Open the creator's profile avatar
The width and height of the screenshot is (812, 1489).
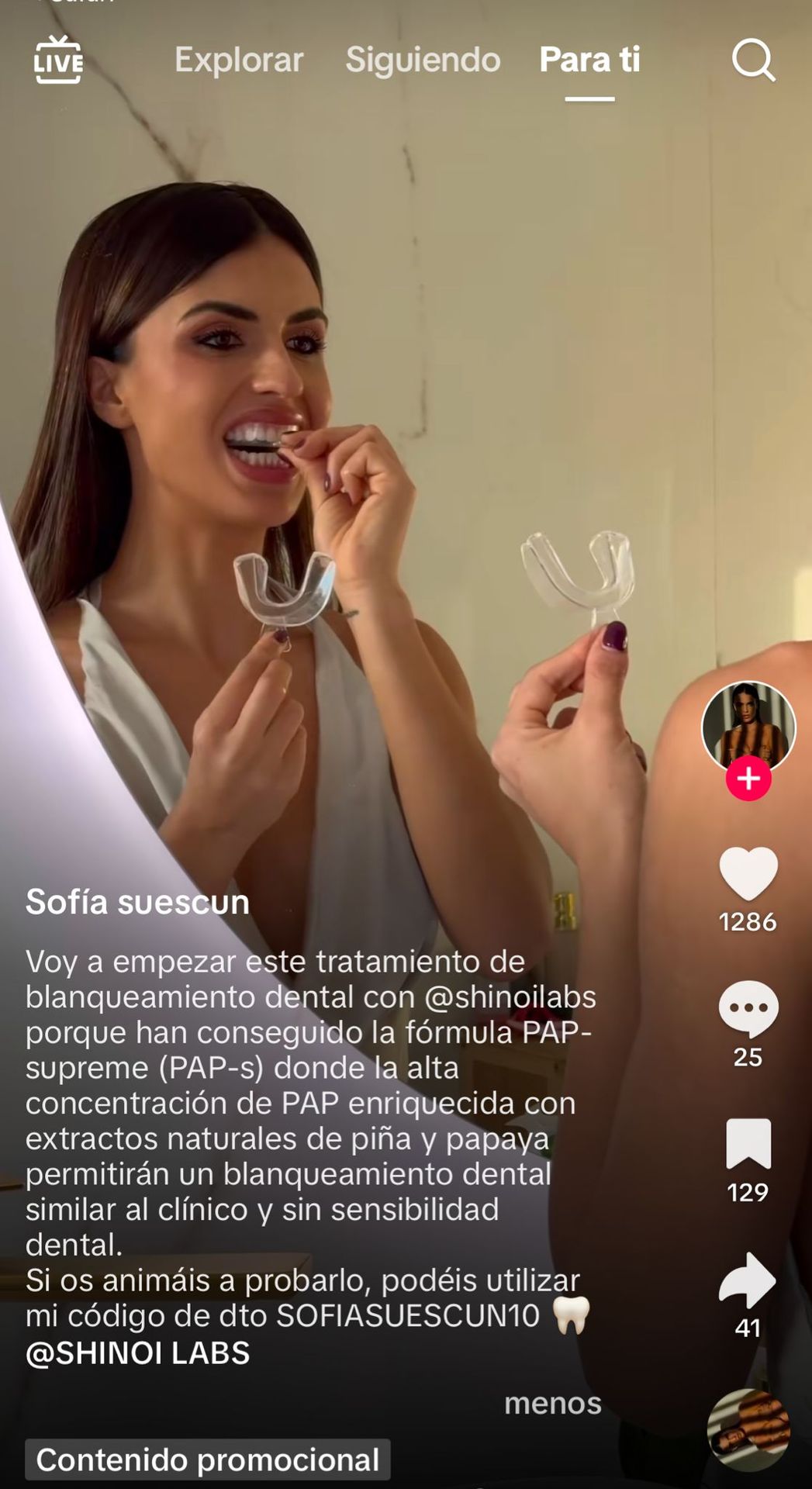(748, 727)
